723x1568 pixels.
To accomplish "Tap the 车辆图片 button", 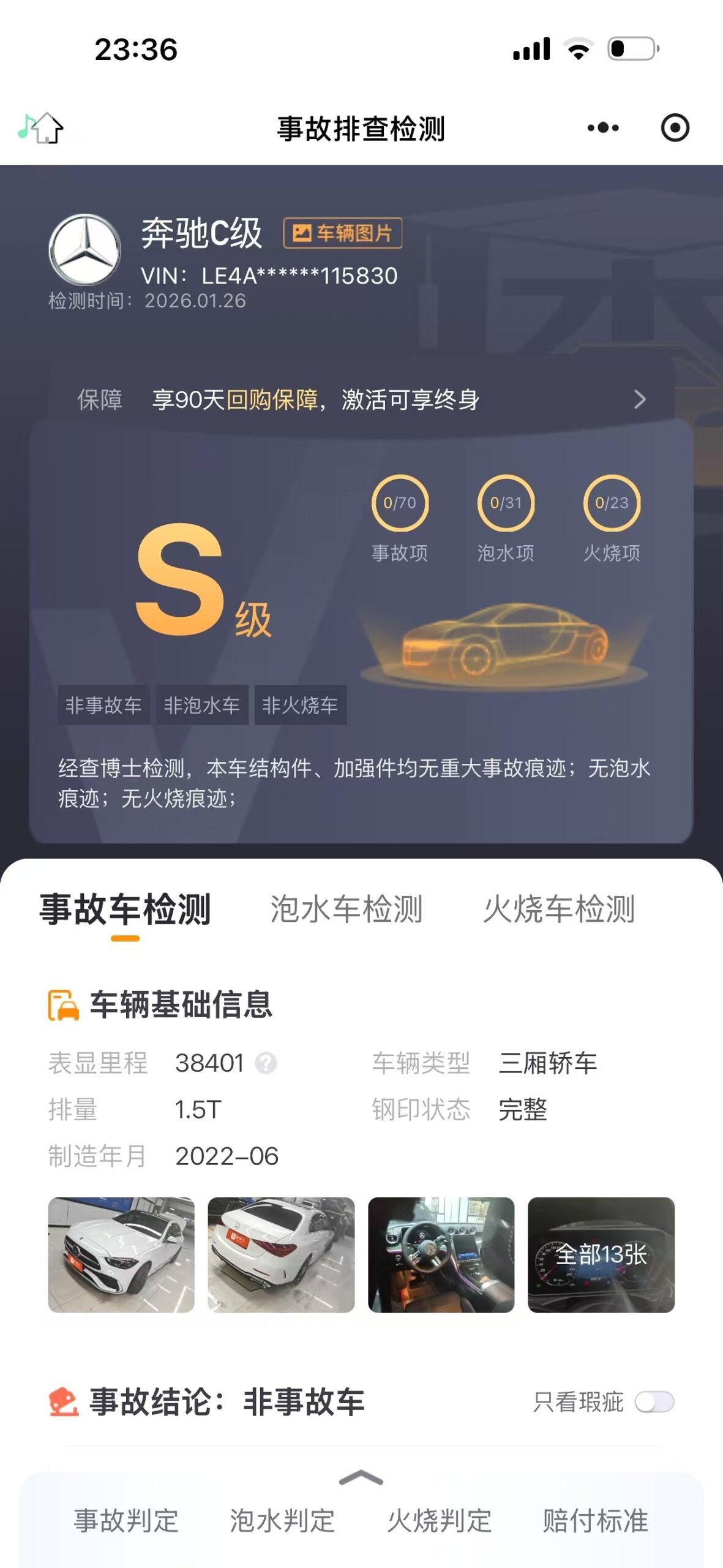I will click(x=342, y=233).
